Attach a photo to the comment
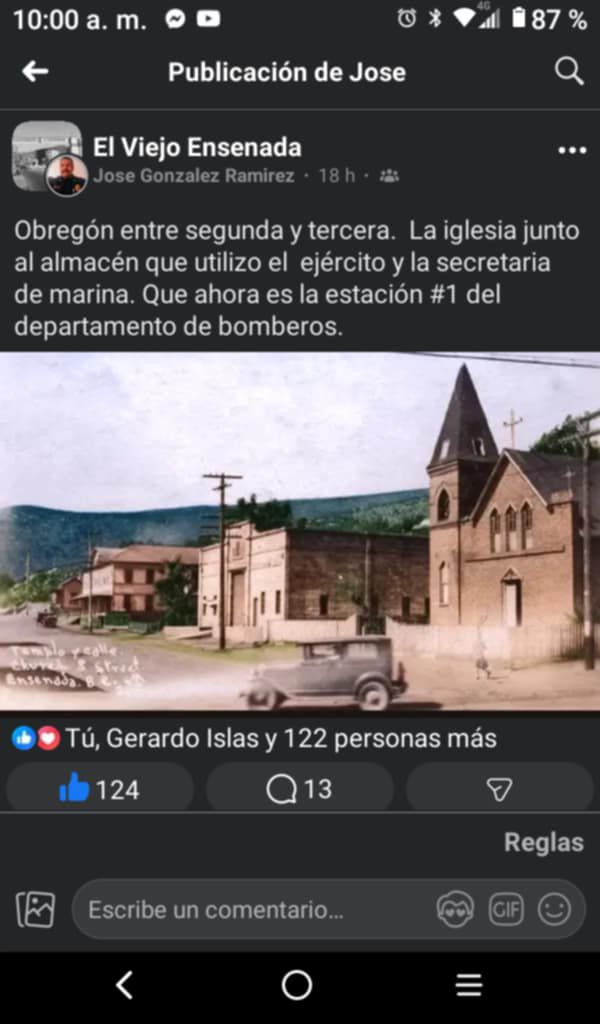This screenshot has width=600, height=1024. 36,909
